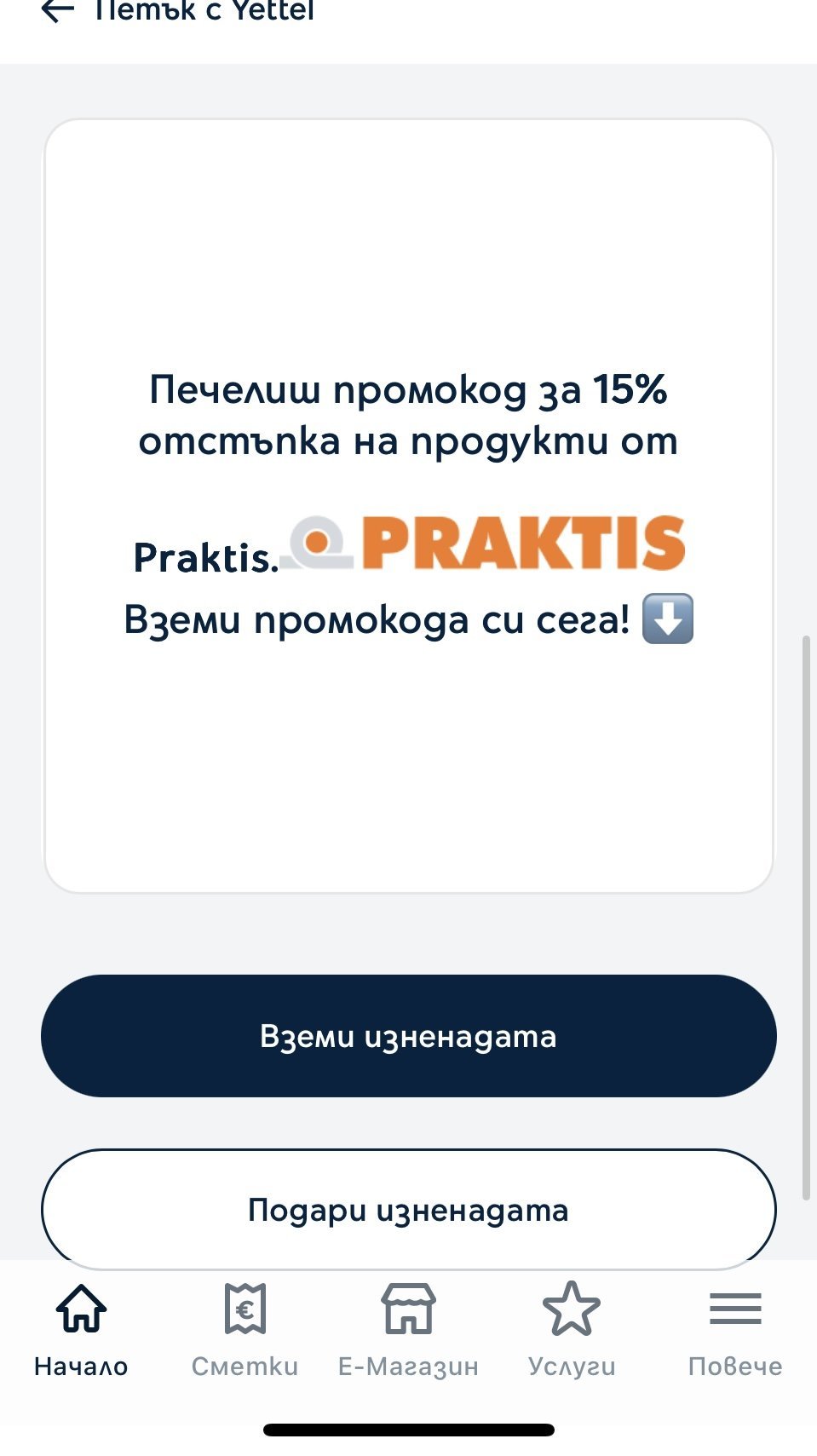Open the Сметки tab
817x1456 pixels.
pos(245,1329)
